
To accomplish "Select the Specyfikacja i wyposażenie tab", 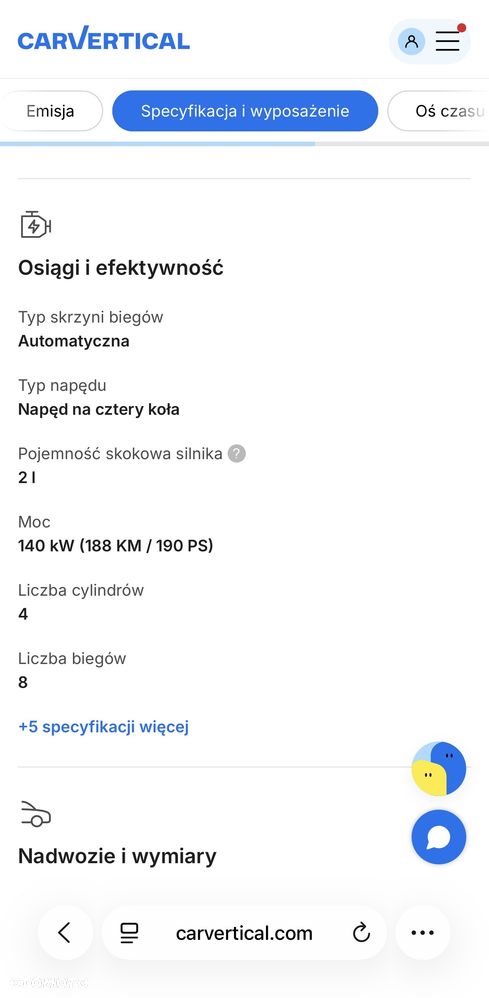I will (x=245, y=111).
